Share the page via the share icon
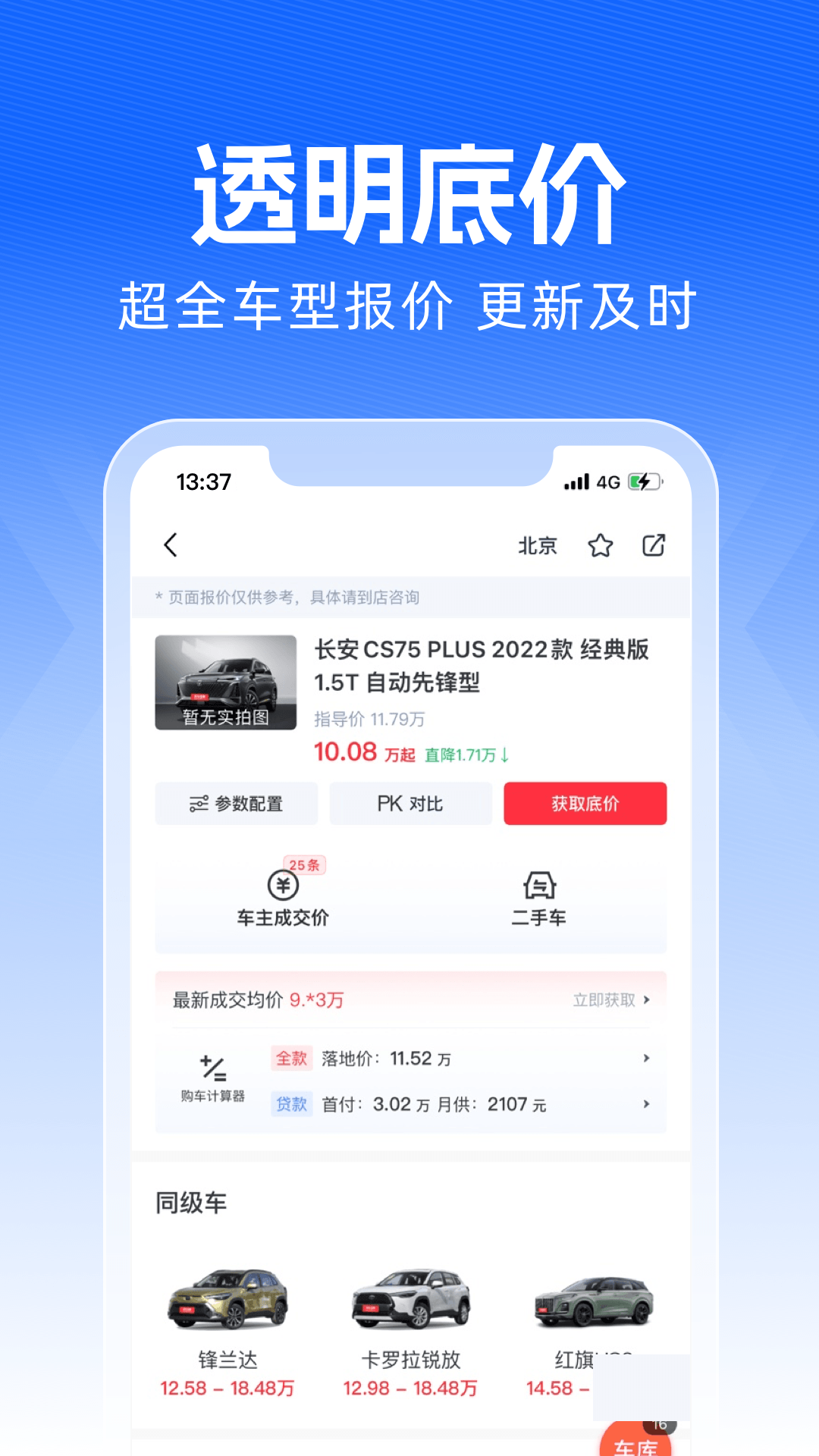This screenshot has width=819, height=1456. click(654, 544)
